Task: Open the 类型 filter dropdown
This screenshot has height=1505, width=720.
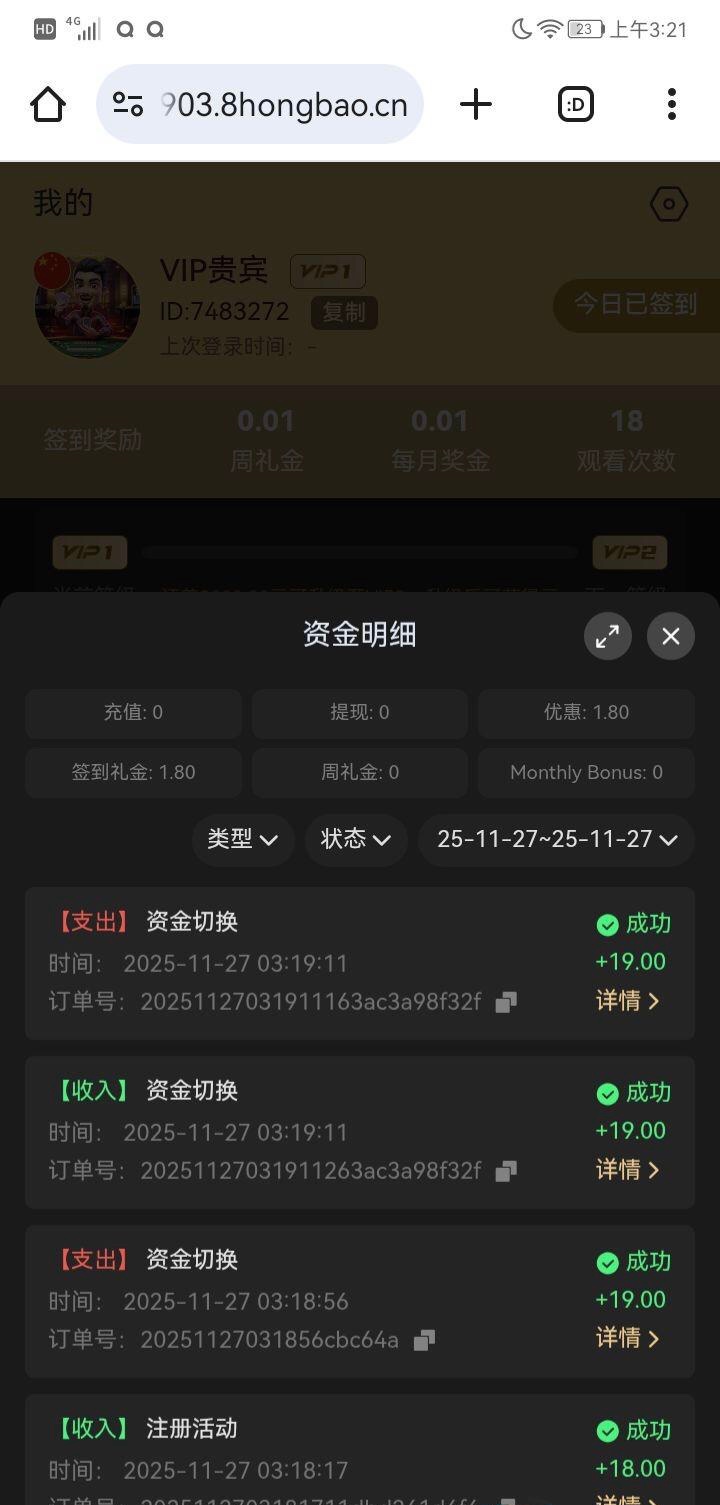Action: 243,839
